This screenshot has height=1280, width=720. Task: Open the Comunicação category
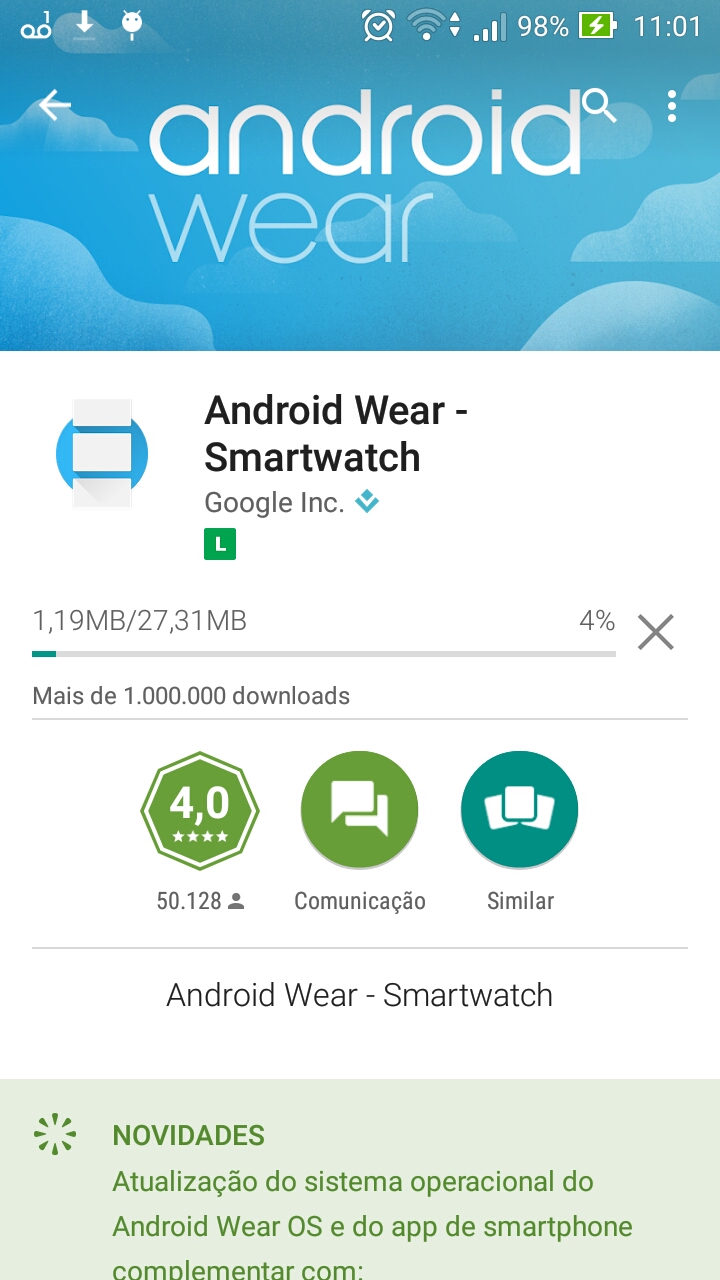point(360,810)
